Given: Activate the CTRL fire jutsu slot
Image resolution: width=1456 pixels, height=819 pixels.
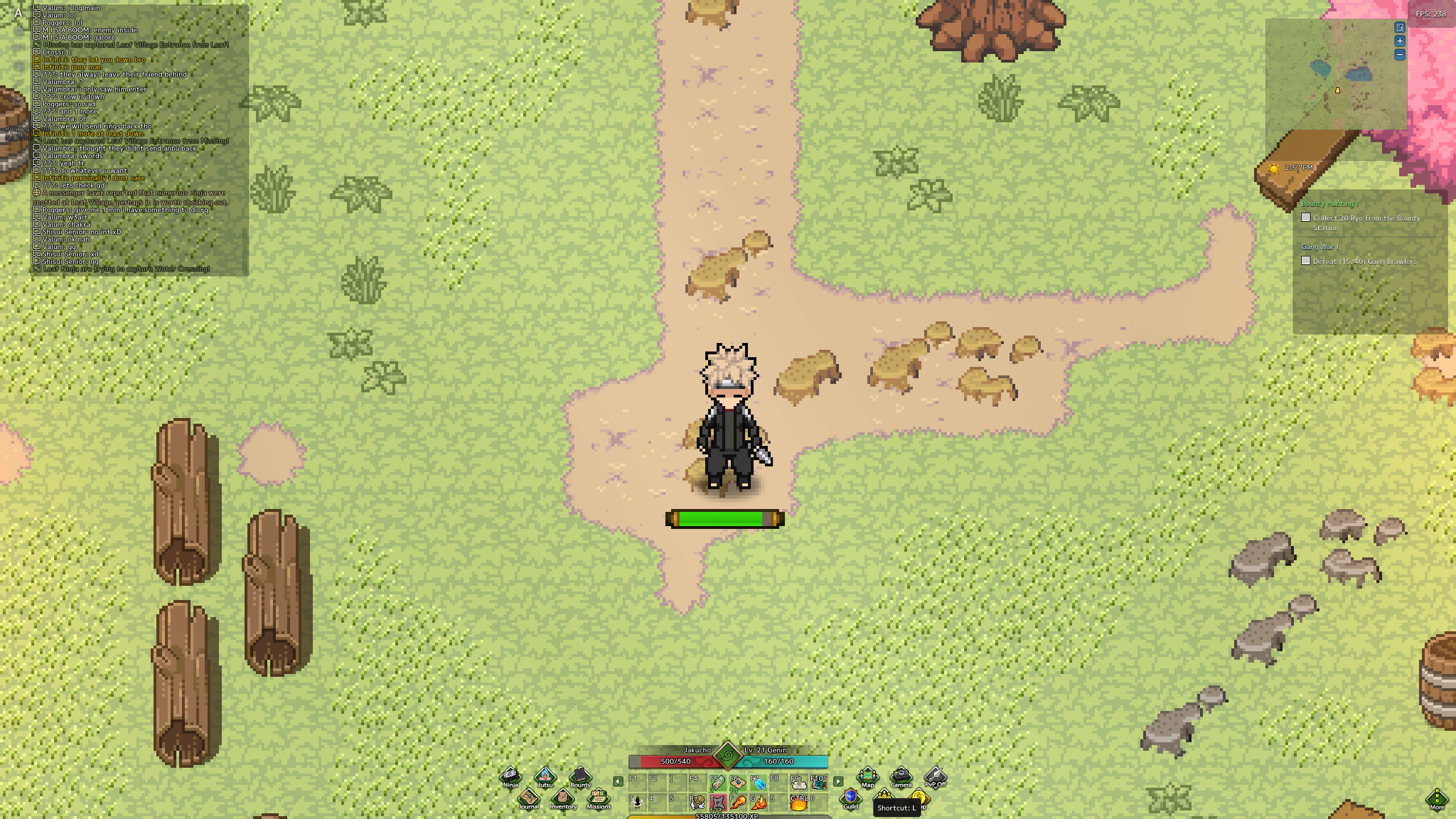Looking at the screenshot, I should (799, 802).
